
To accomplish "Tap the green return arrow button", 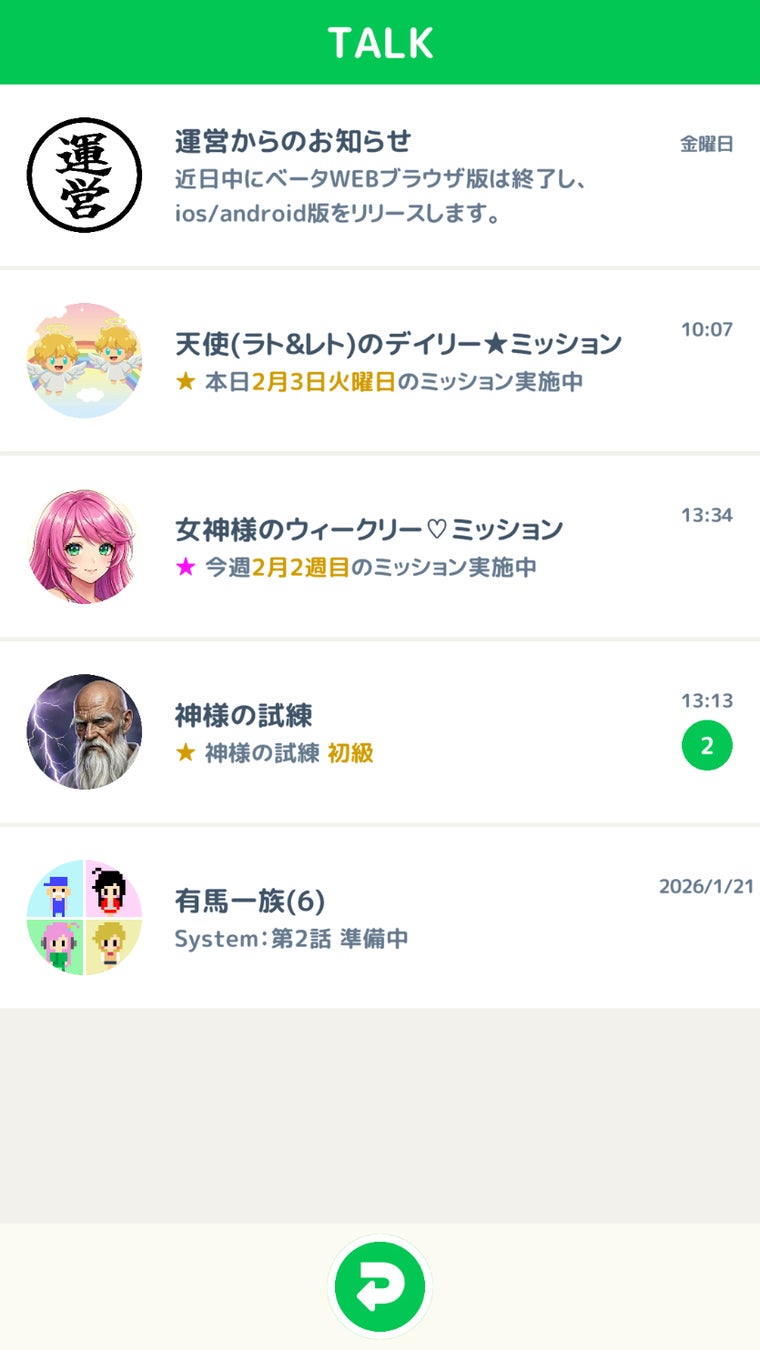I will (x=379, y=1286).
